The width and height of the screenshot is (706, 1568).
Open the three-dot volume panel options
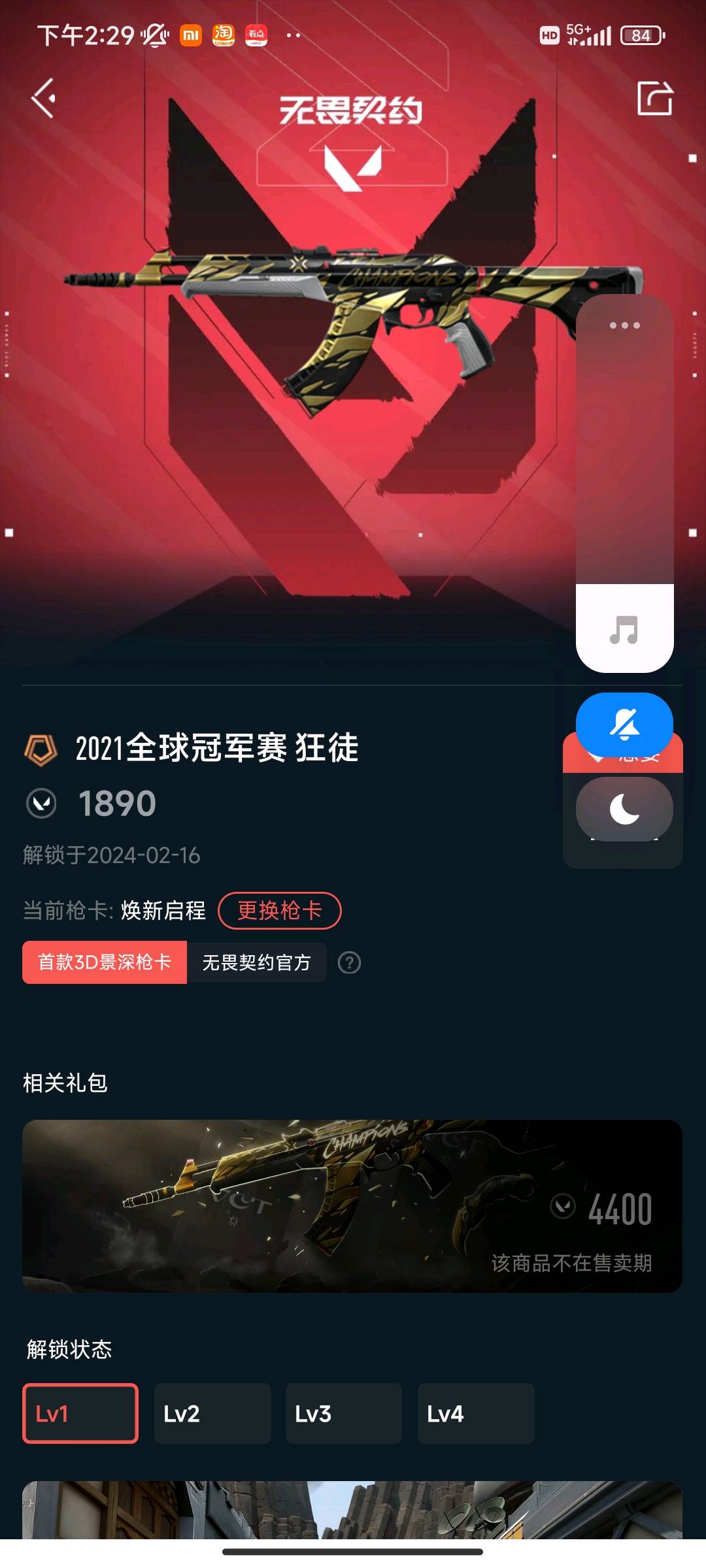tap(624, 325)
